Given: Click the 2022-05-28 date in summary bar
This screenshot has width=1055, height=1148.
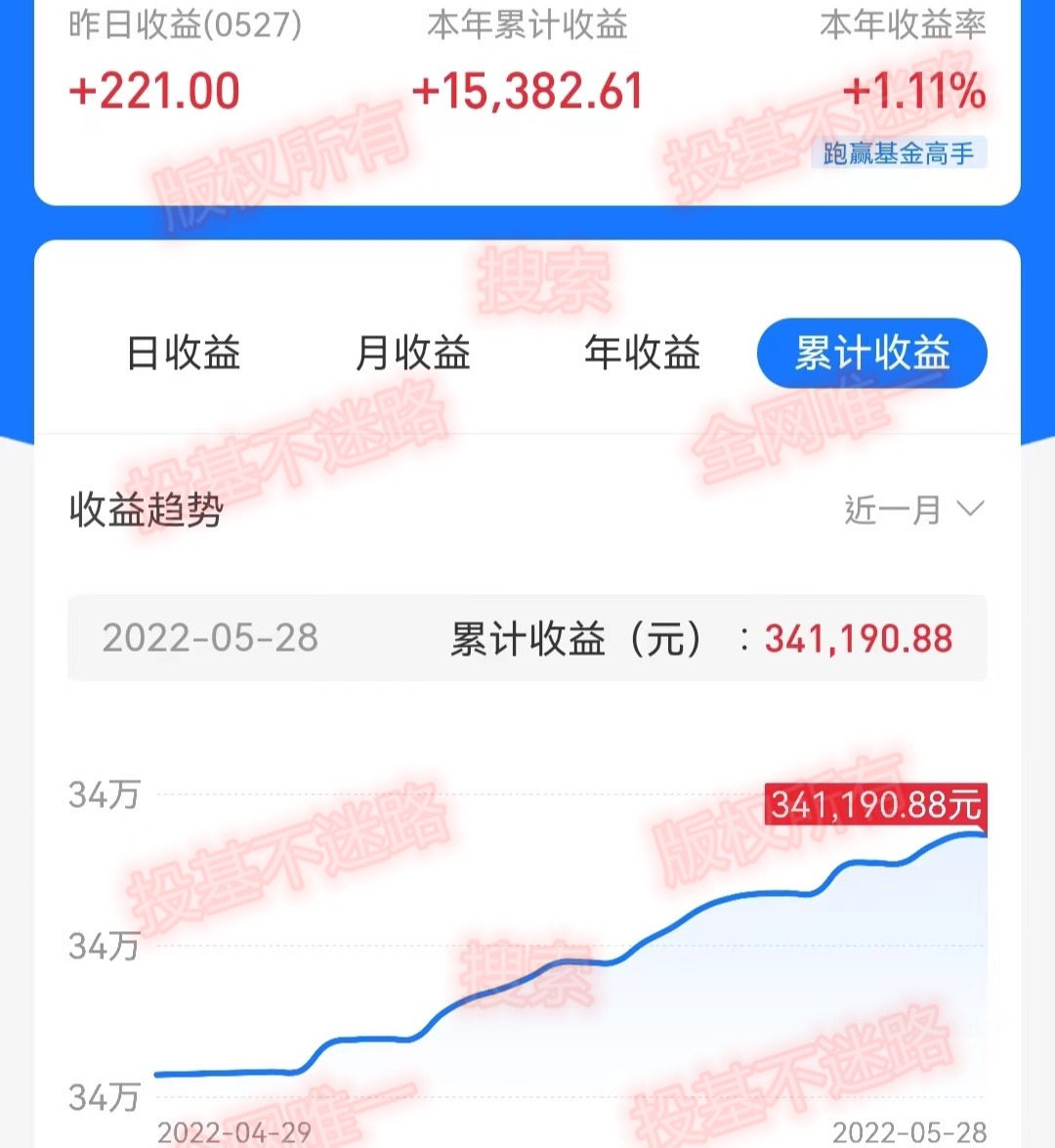Looking at the screenshot, I should coord(212,638).
